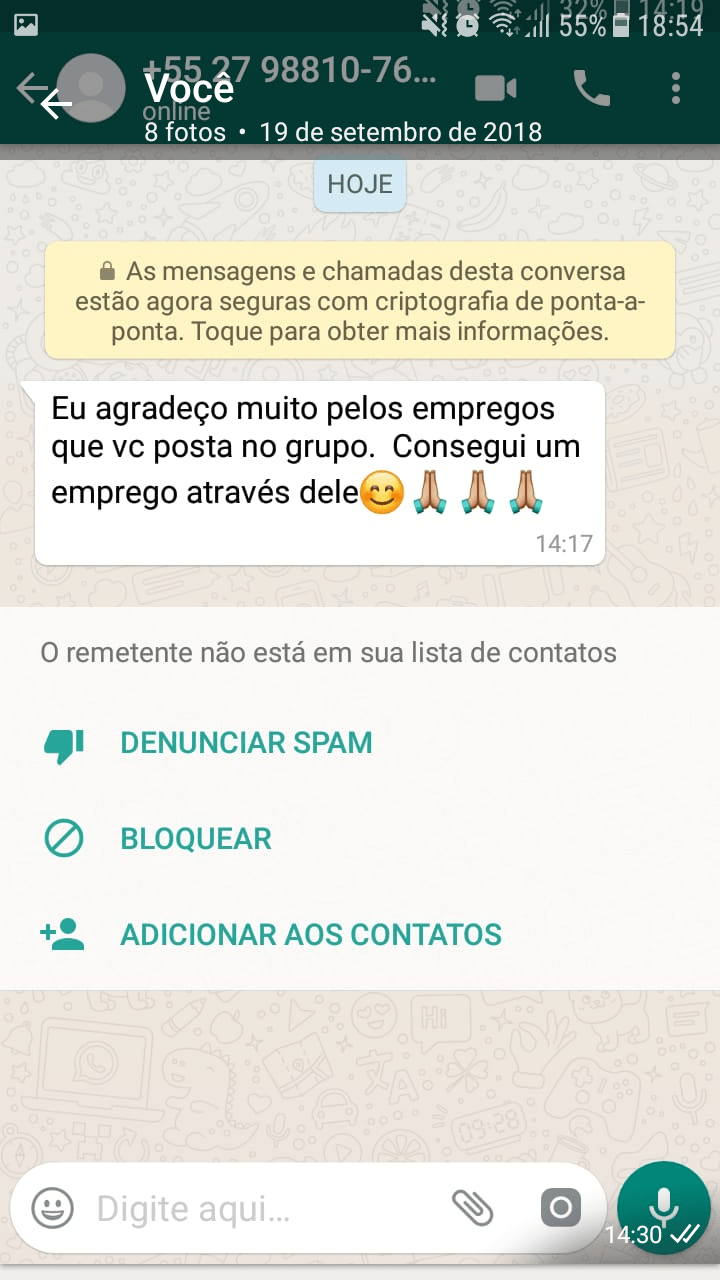Screen dimensions: 720x1280
Task: Open the emoji picker in the message bar
Action: click(52, 1209)
